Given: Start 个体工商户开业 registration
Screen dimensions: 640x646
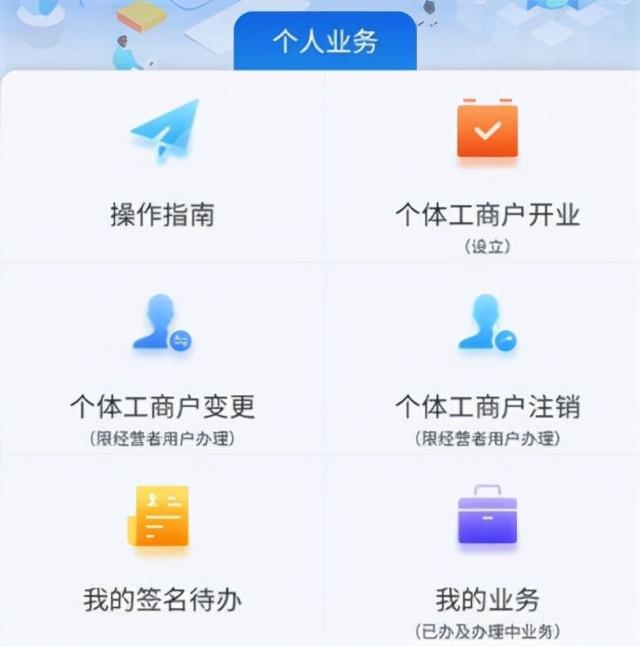Looking at the screenshot, I should click(x=487, y=170).
